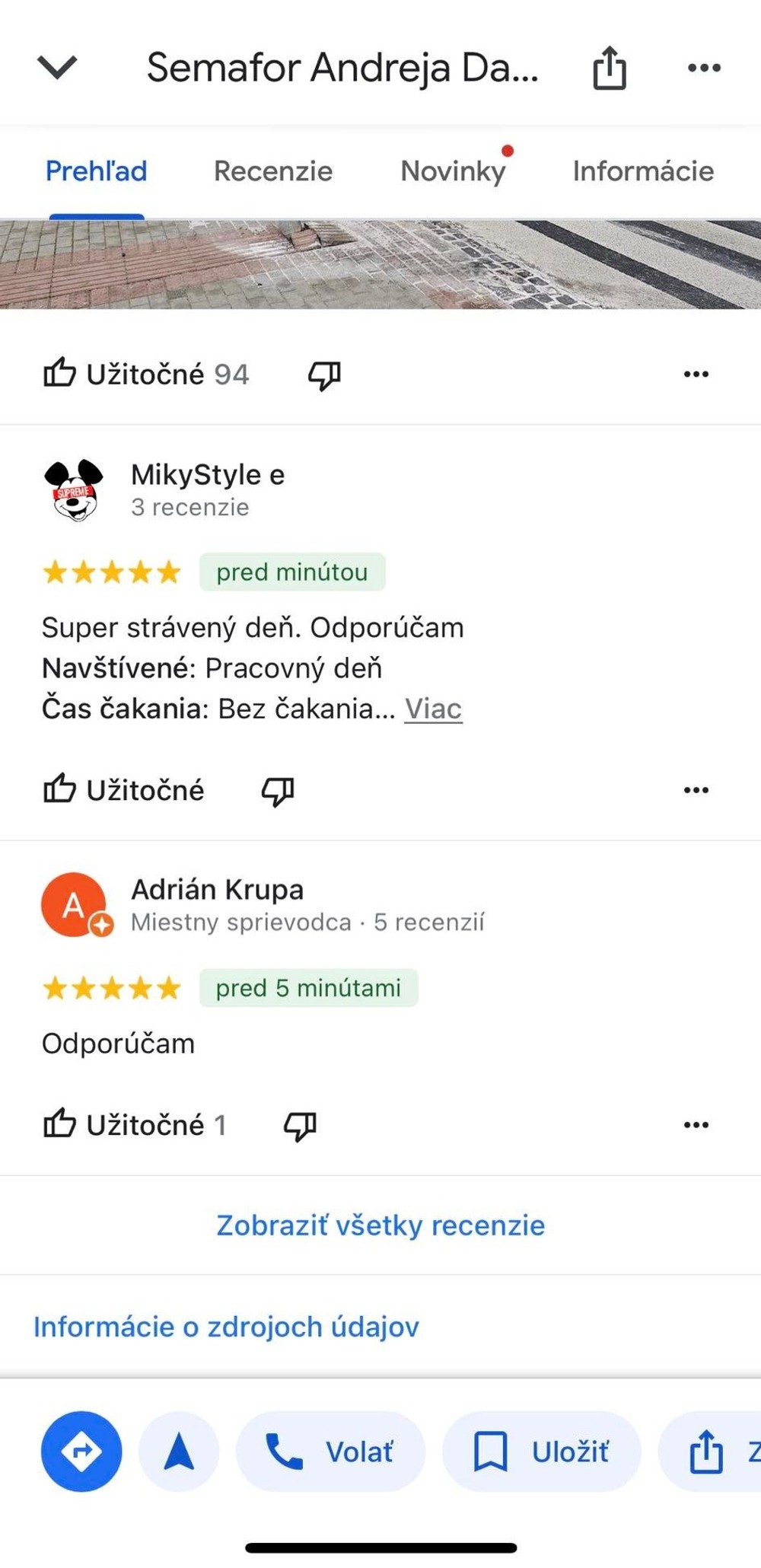
Task: Select the five-star rating row in MikyStyle's review
Action: tap(111, 572)
